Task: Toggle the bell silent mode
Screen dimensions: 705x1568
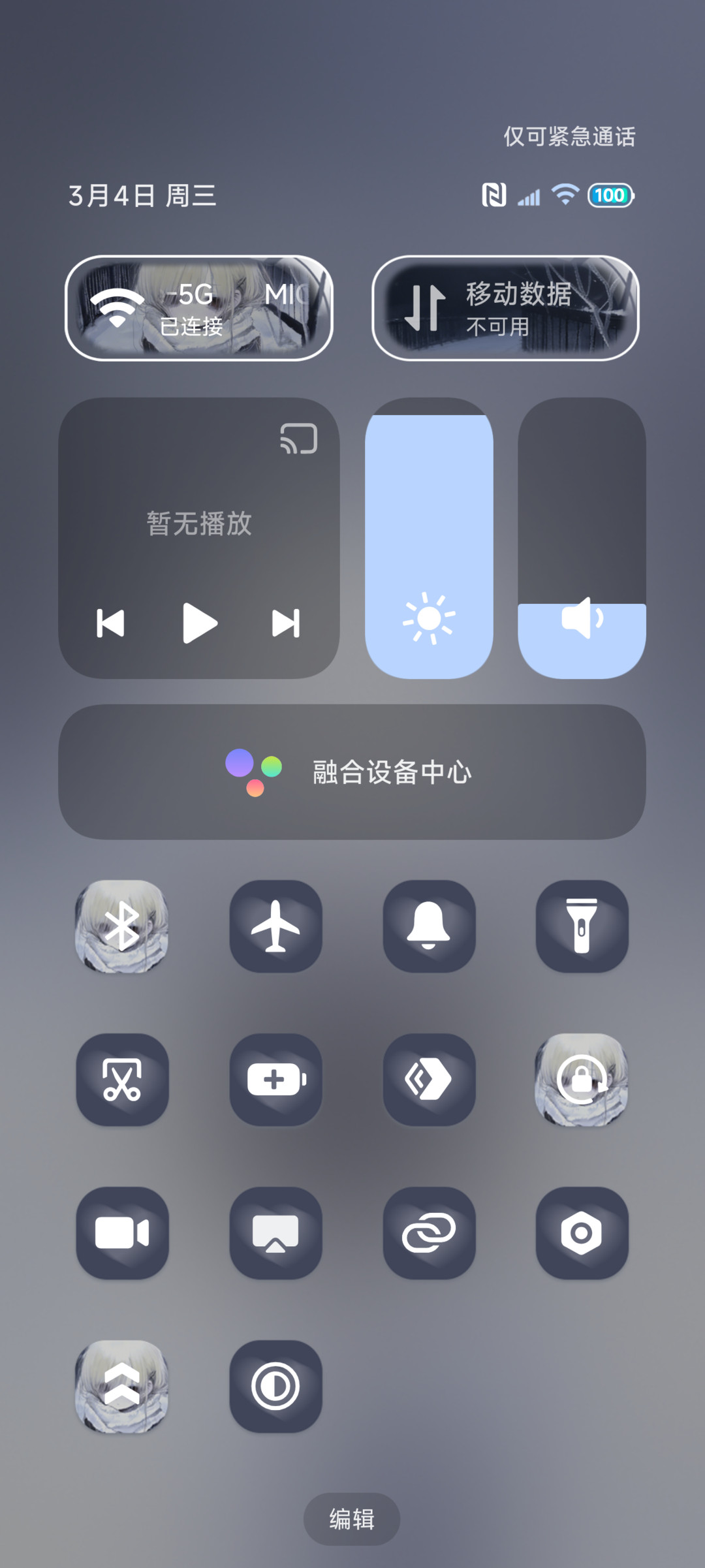Action: 429,926
